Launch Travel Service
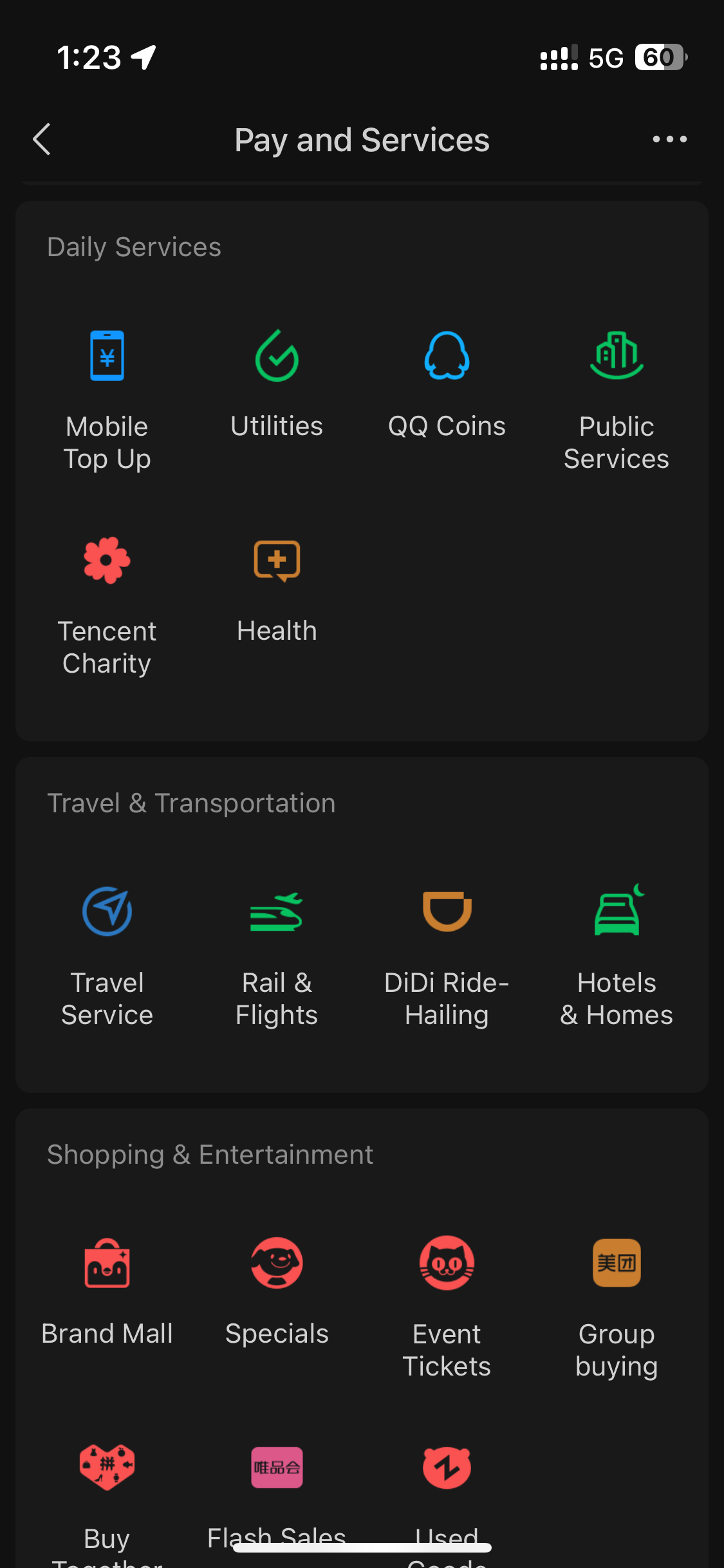Screen dimensions: 724x1568 tap(107, 946)
